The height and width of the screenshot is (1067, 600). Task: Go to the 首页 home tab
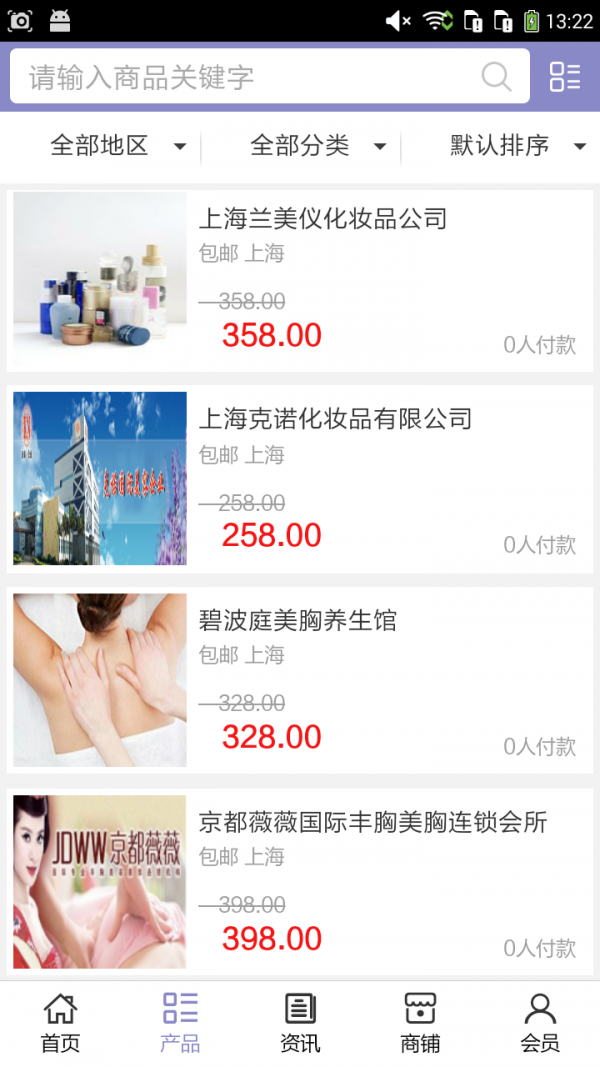(60, 1023)
